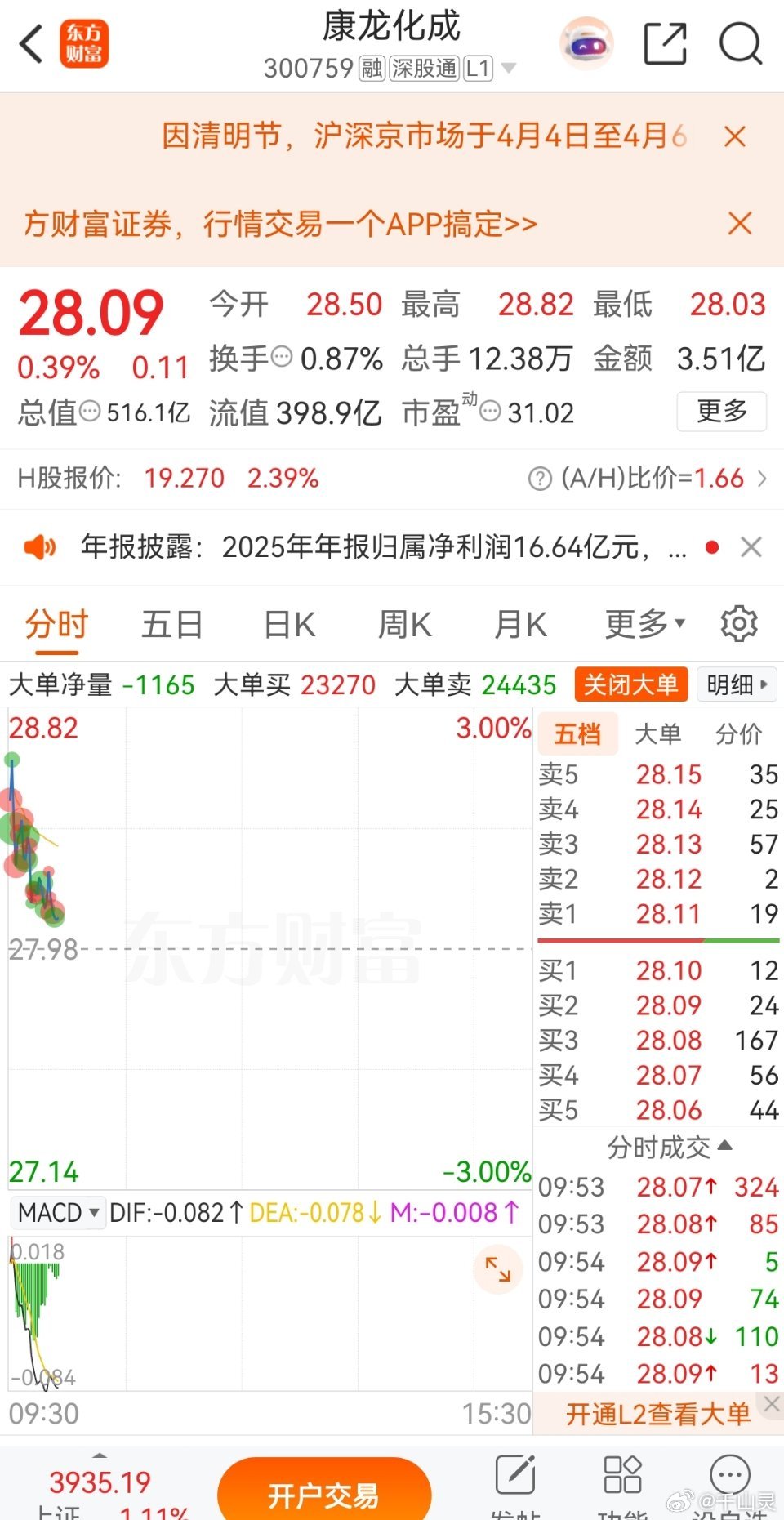Expand the 更多 chart period dropdown

642,623
